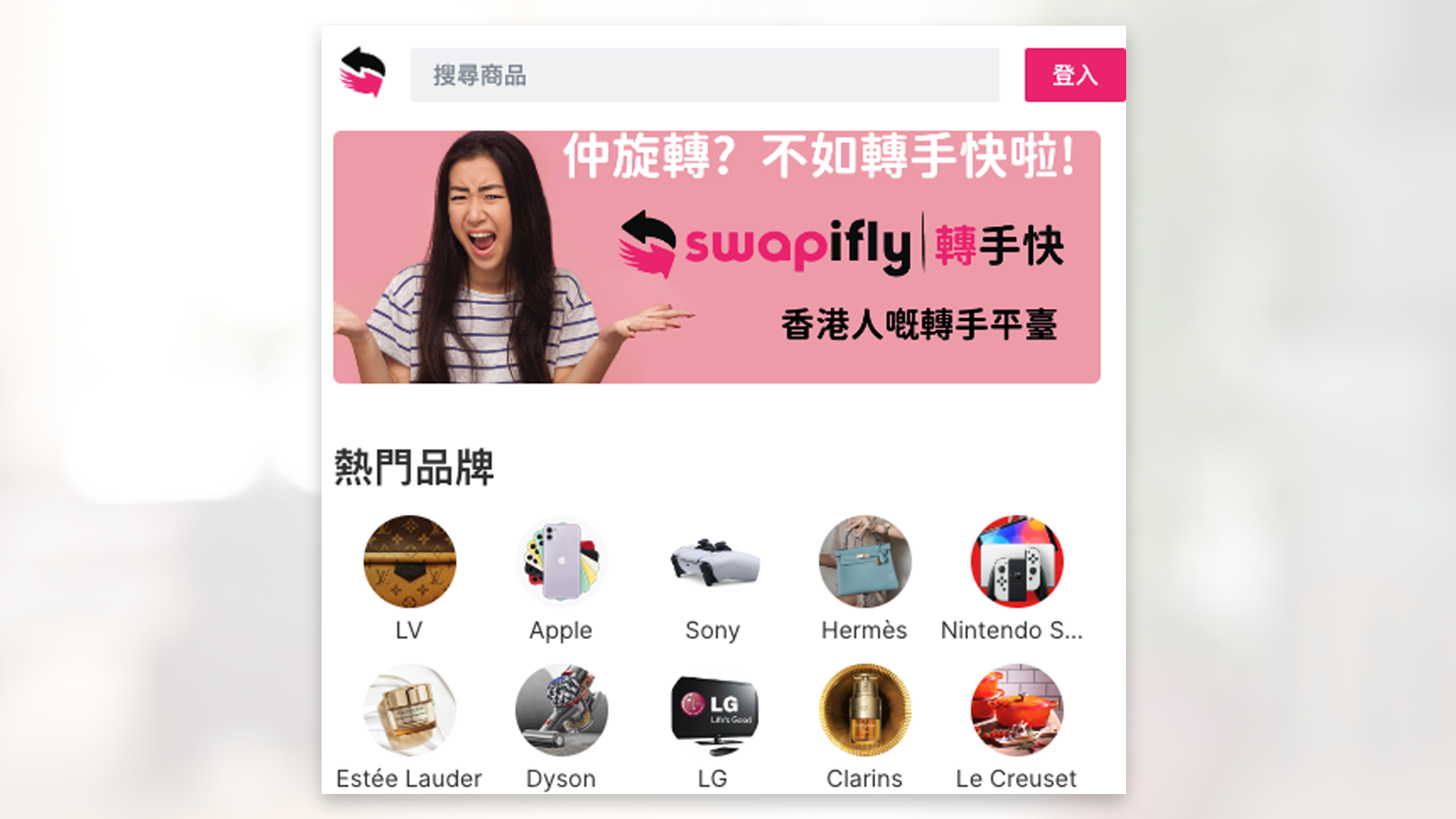Open the Swapifly 轉手快 promo banner
The image size is (1456, 819).
717,257
